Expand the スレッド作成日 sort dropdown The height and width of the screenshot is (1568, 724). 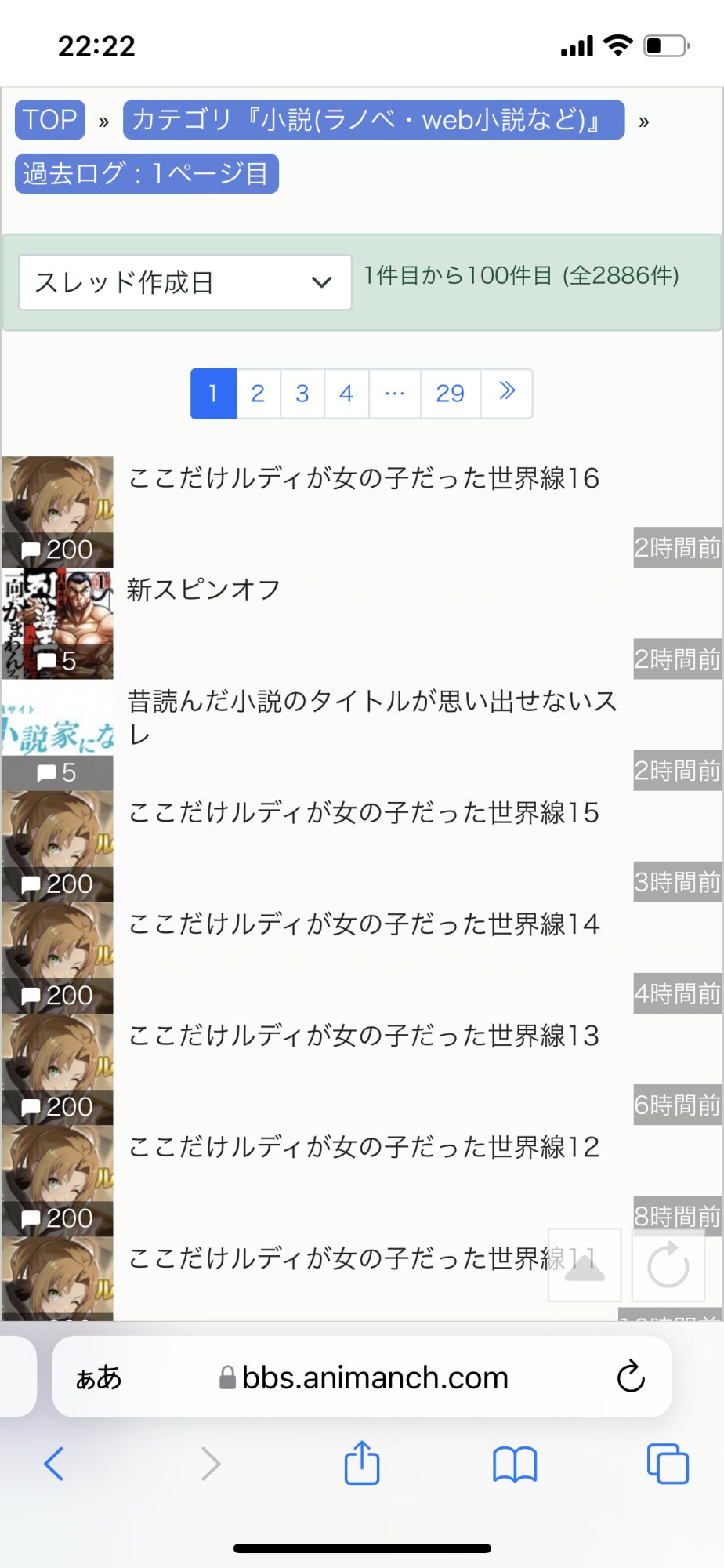[x=185, y=282]
